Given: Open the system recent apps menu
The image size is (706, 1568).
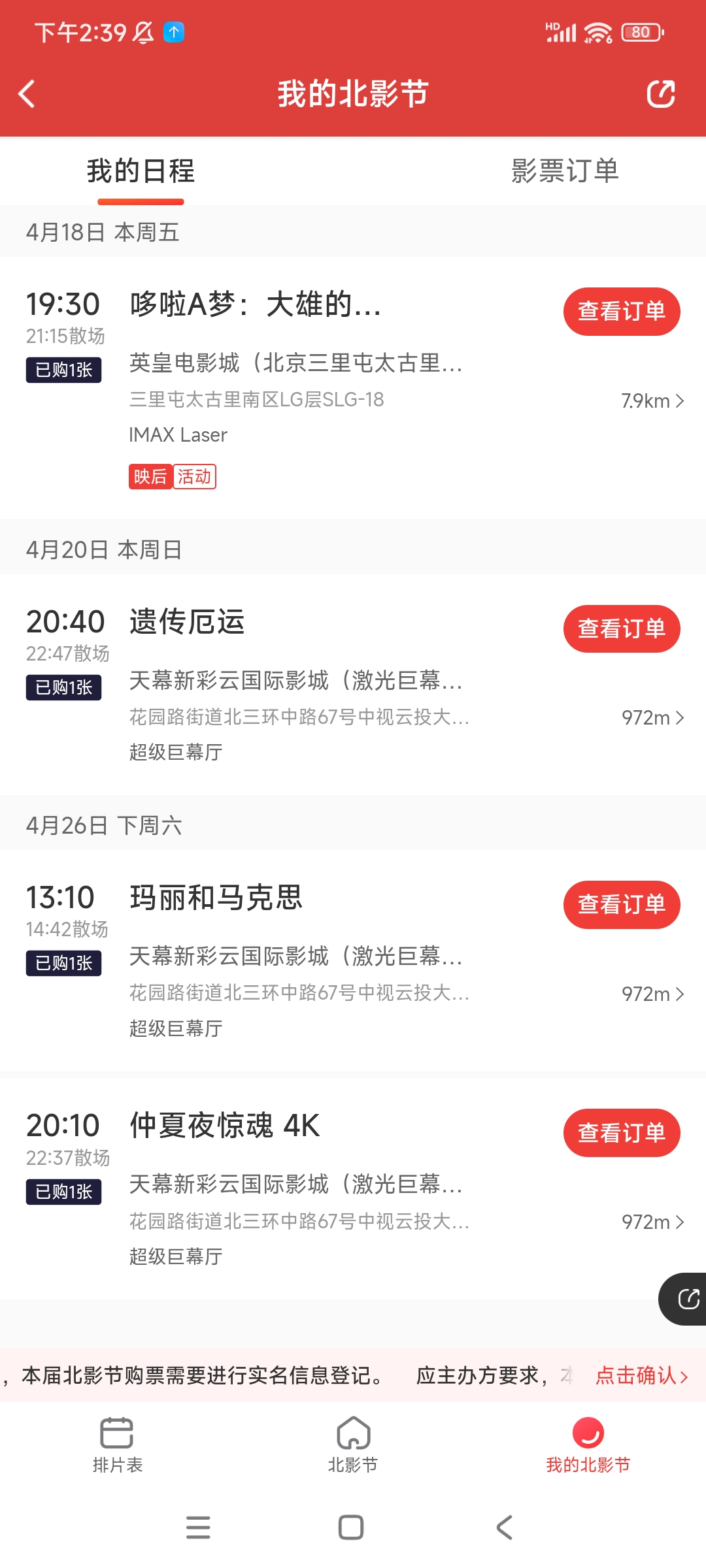Looking at the screenshot, I should [198, 1527].
